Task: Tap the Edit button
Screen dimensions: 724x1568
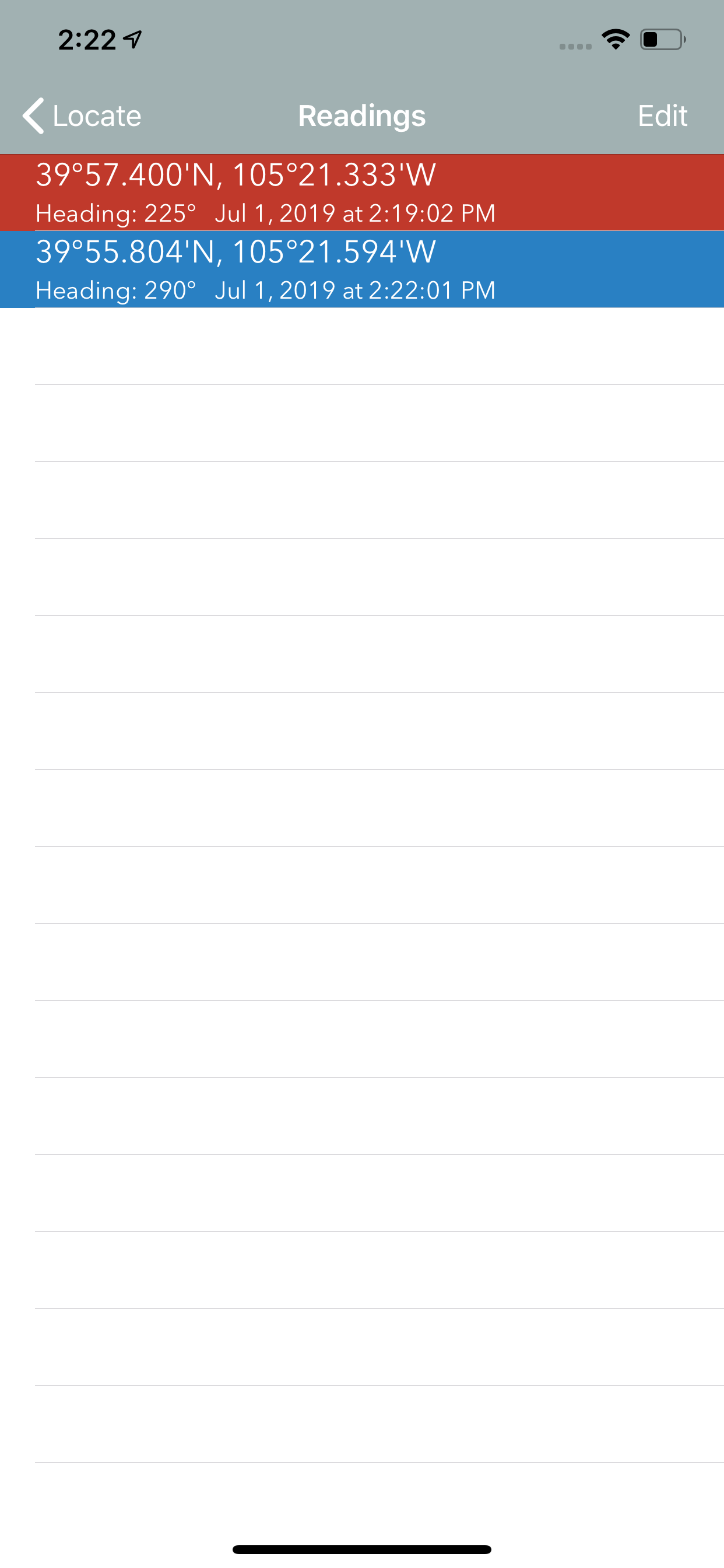Action: (663, 116)
